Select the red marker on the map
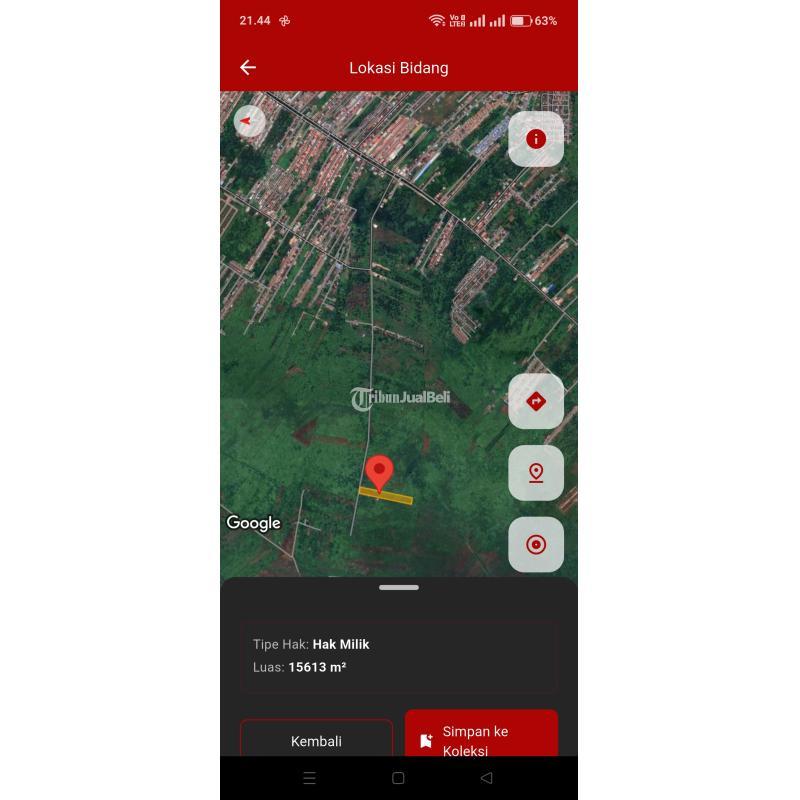This screenshot has height=800, width=800. [378, 472]
